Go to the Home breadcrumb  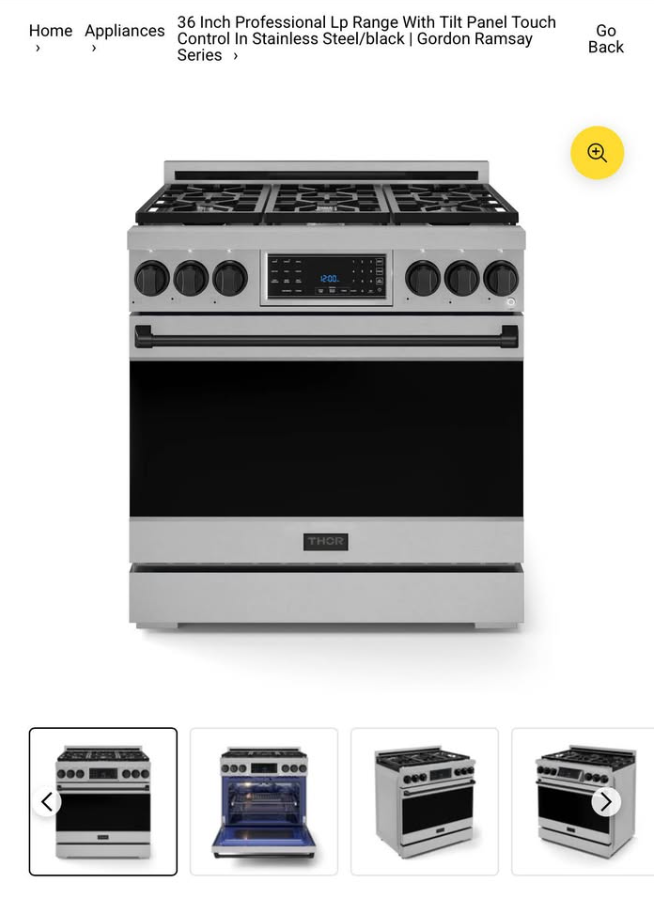pyautogui.click(x=50, y=31)
